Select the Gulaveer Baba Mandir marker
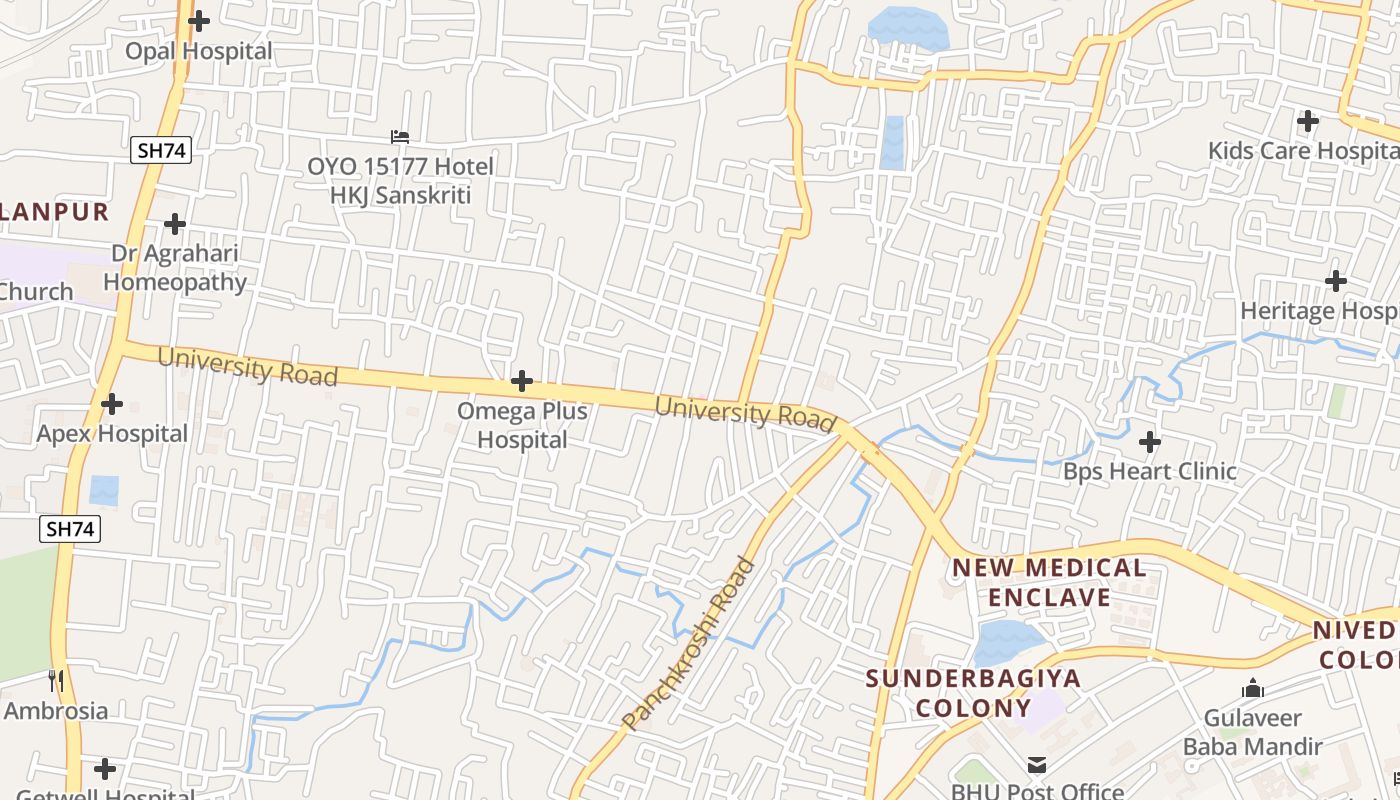Viewport: 1400px width, 800px height. (x=1252, y=688)
